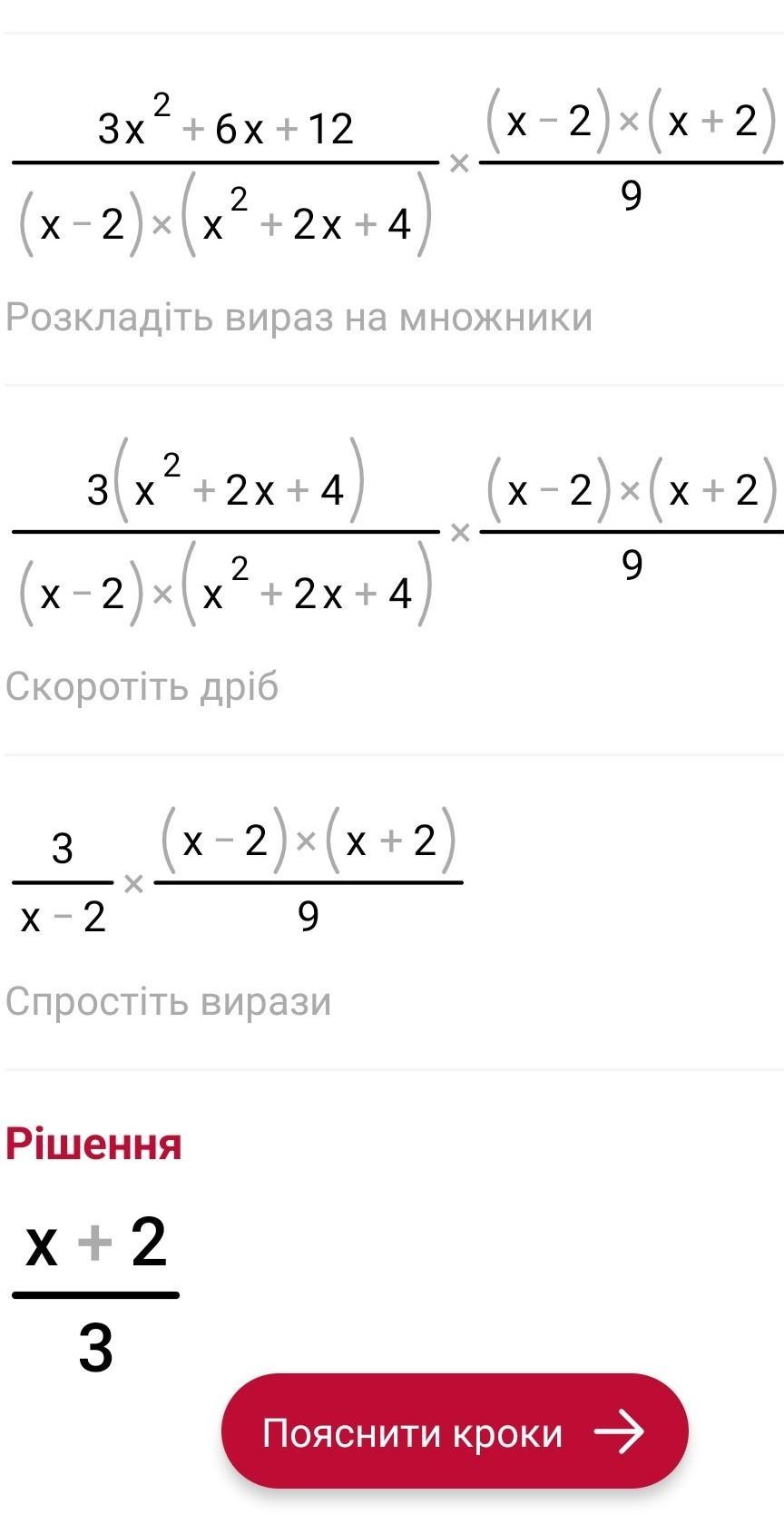Tap the 'Пояснити кроки' button
Screen dimensions: 784x1534
click(x=455, y=1431)
